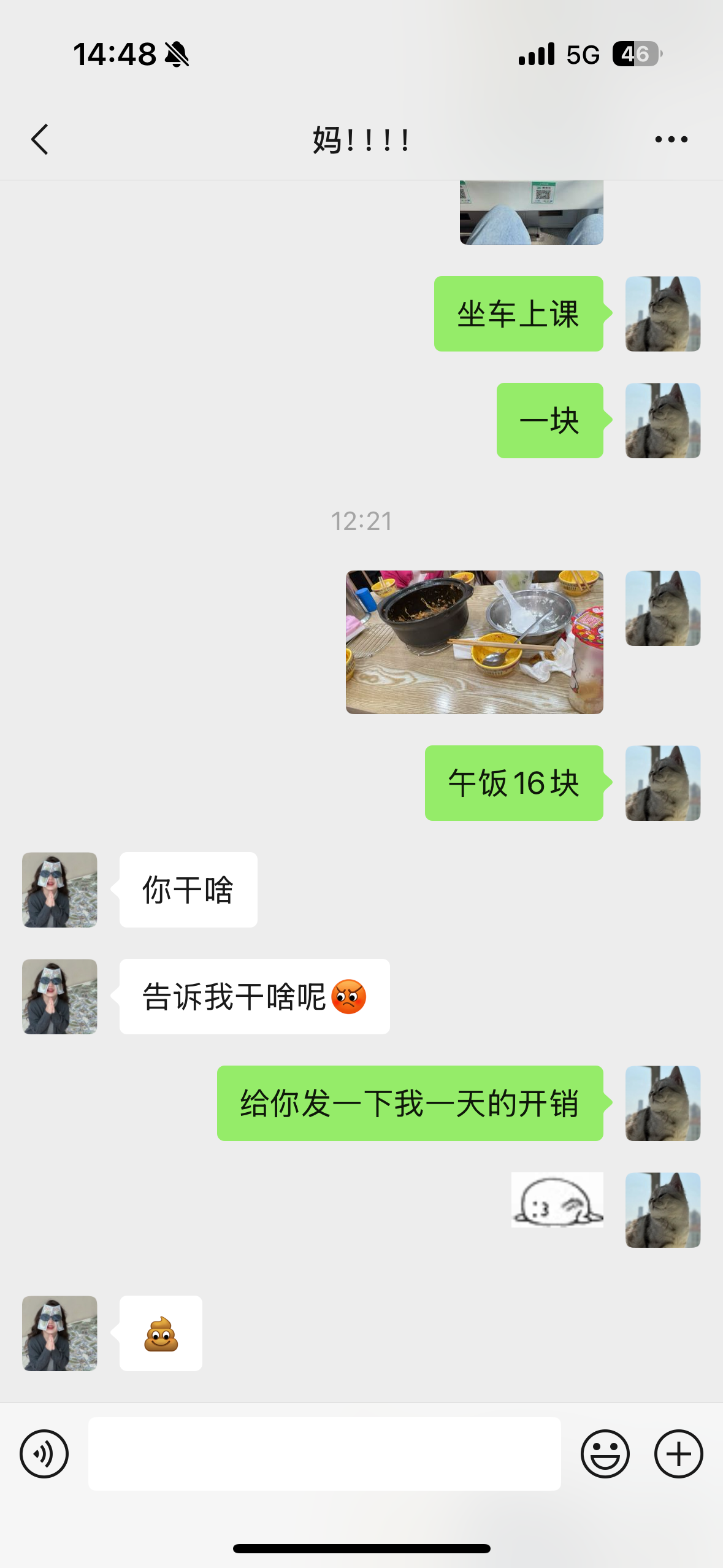Viewport: 723px width, 1568px height.
Task: Select the 坐车上课 message bubble
Action: pos(518,314)
